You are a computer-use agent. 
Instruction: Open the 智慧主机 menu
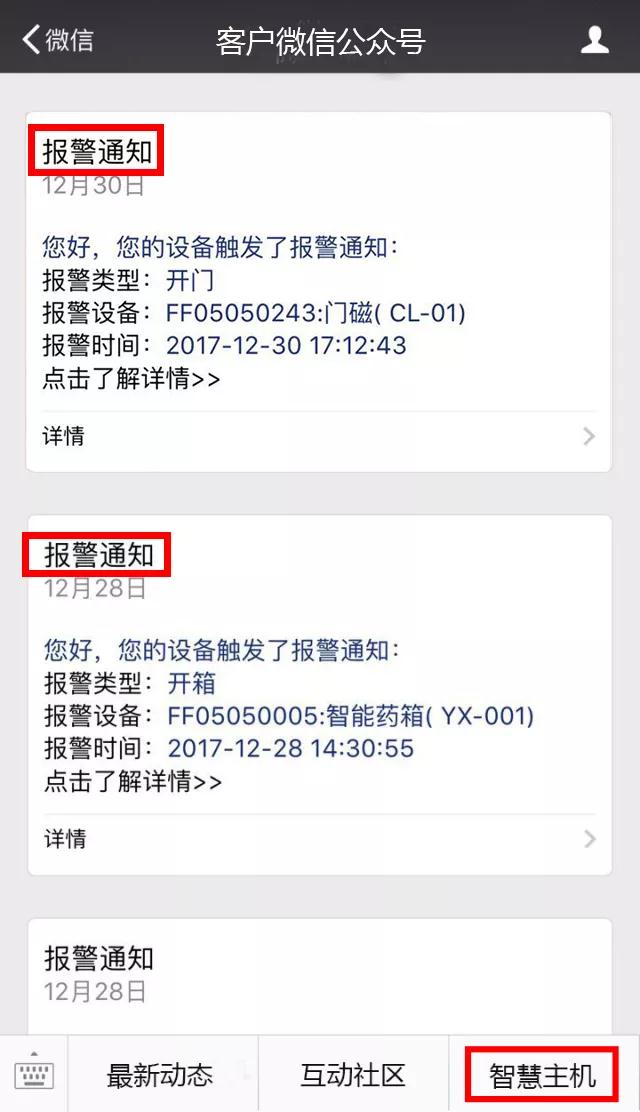click(542, 1076)
